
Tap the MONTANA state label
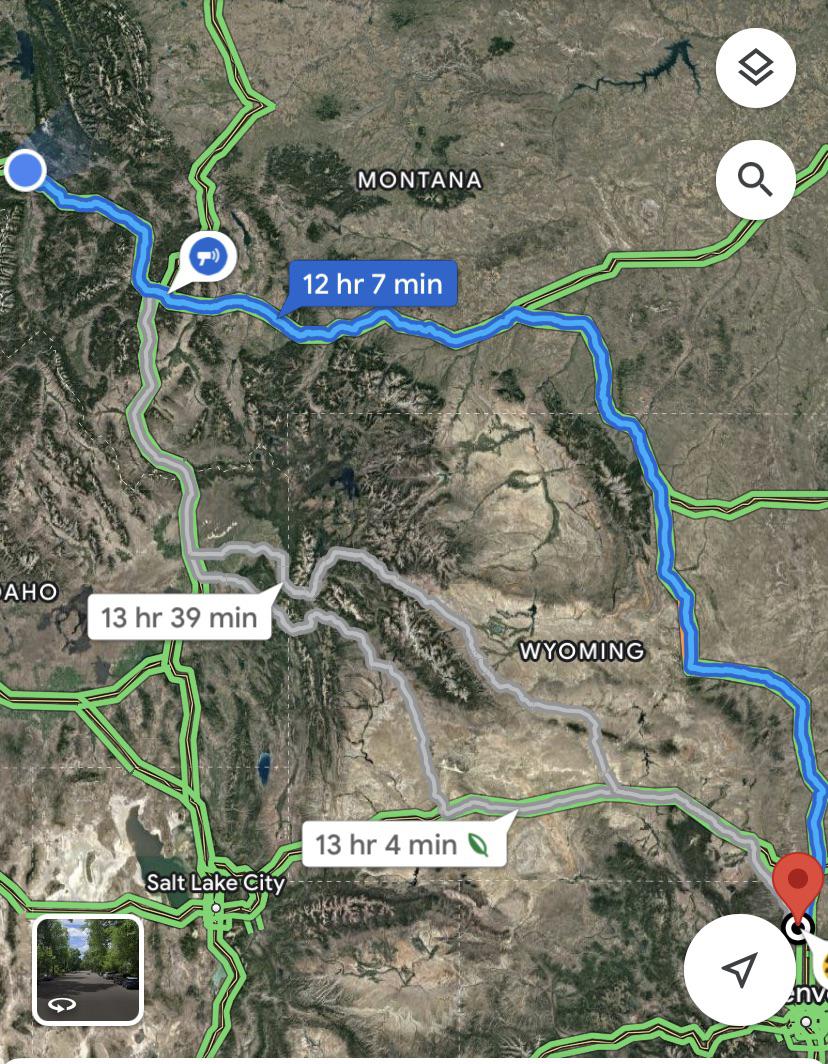419,180
